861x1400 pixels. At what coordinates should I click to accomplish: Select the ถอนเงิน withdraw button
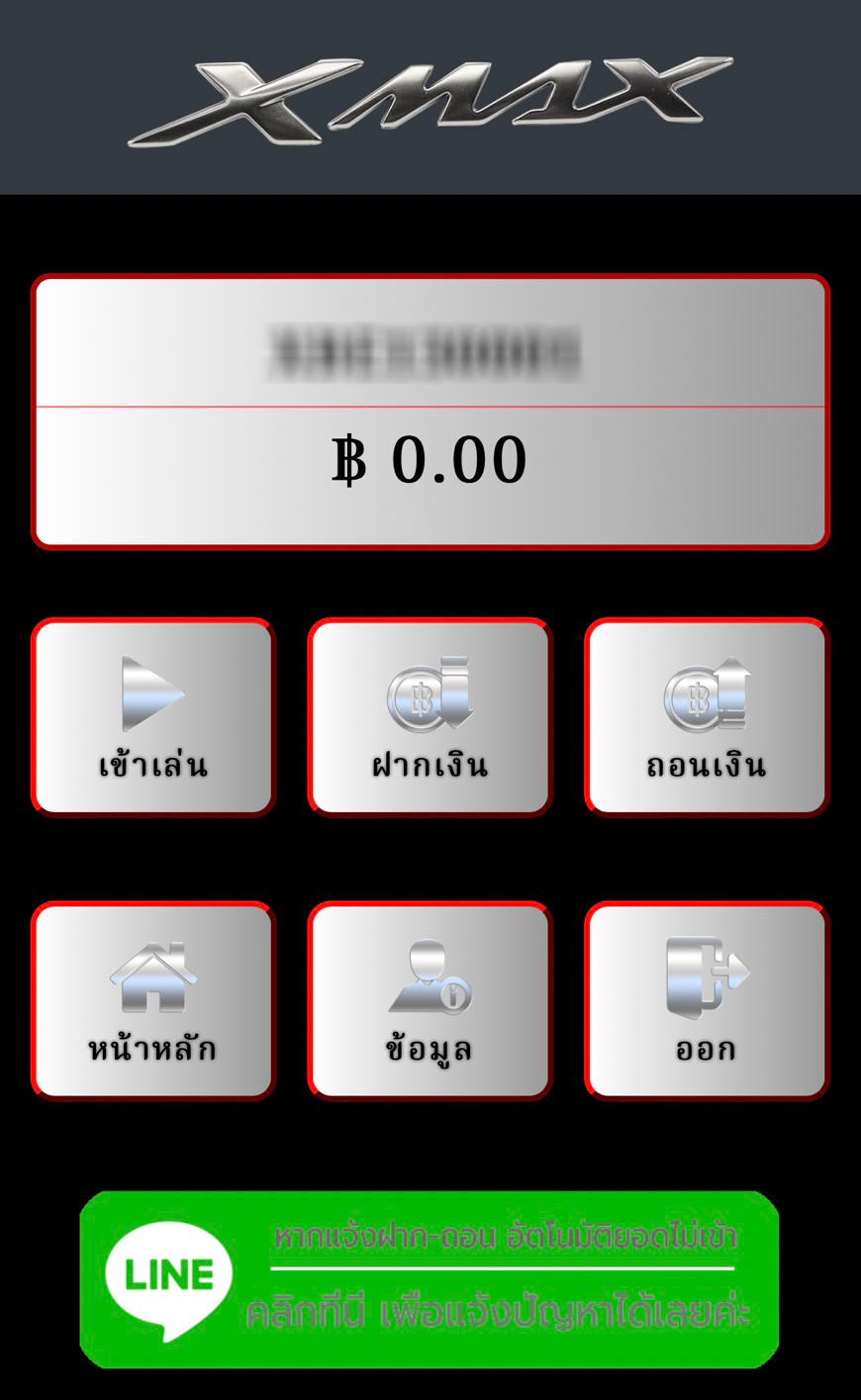tap(707, 717)
